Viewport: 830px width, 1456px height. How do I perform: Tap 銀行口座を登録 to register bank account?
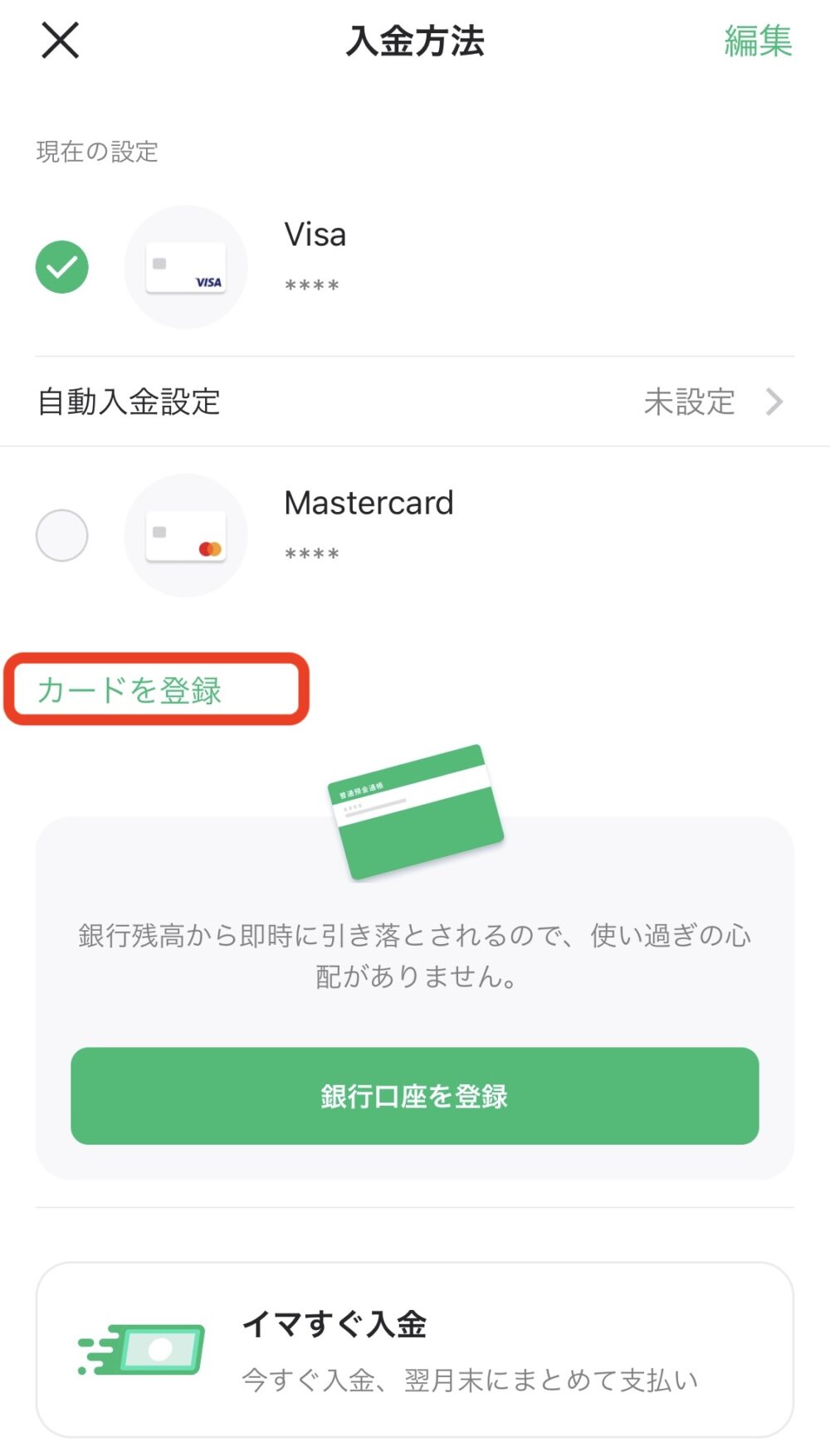(x=415, y=1096)
